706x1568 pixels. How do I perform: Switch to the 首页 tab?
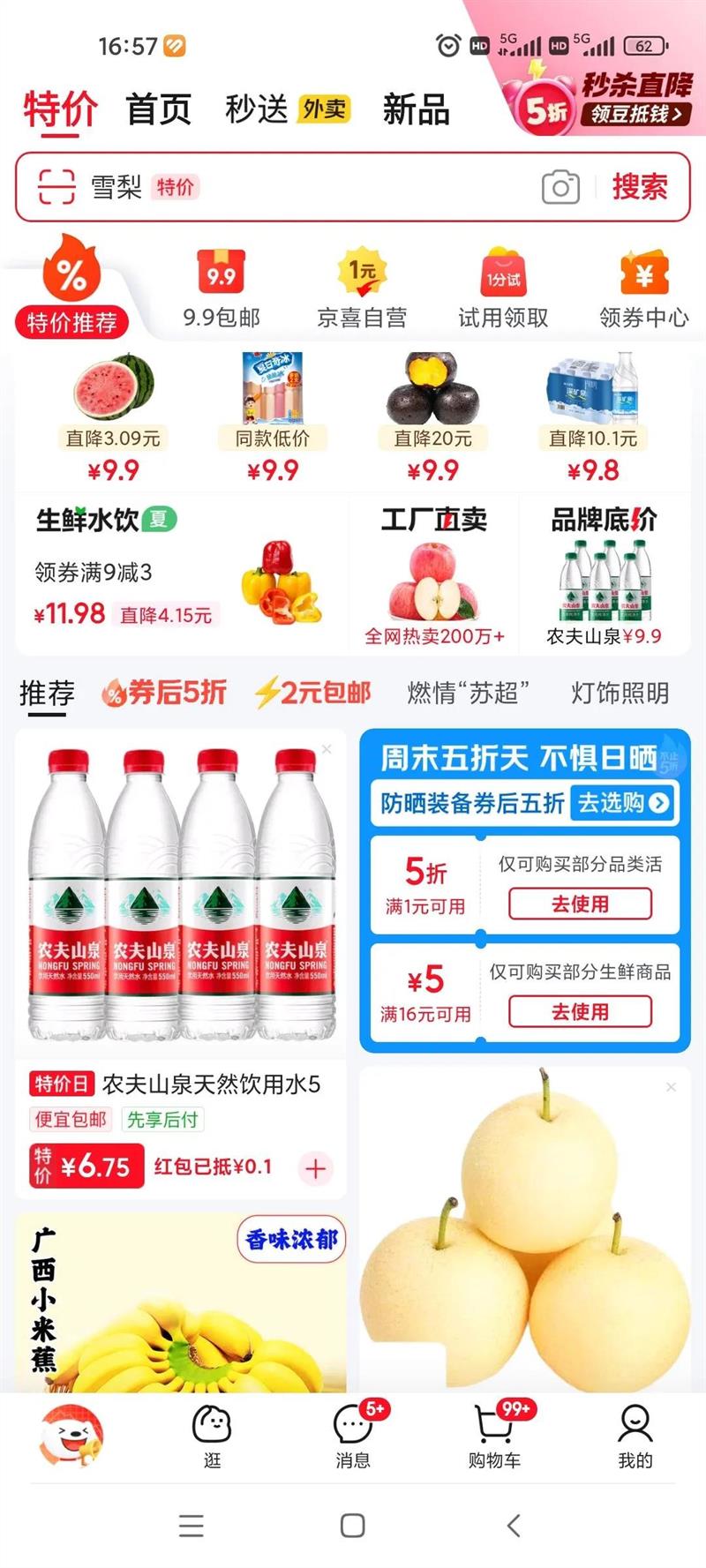[x=159, y=109]
